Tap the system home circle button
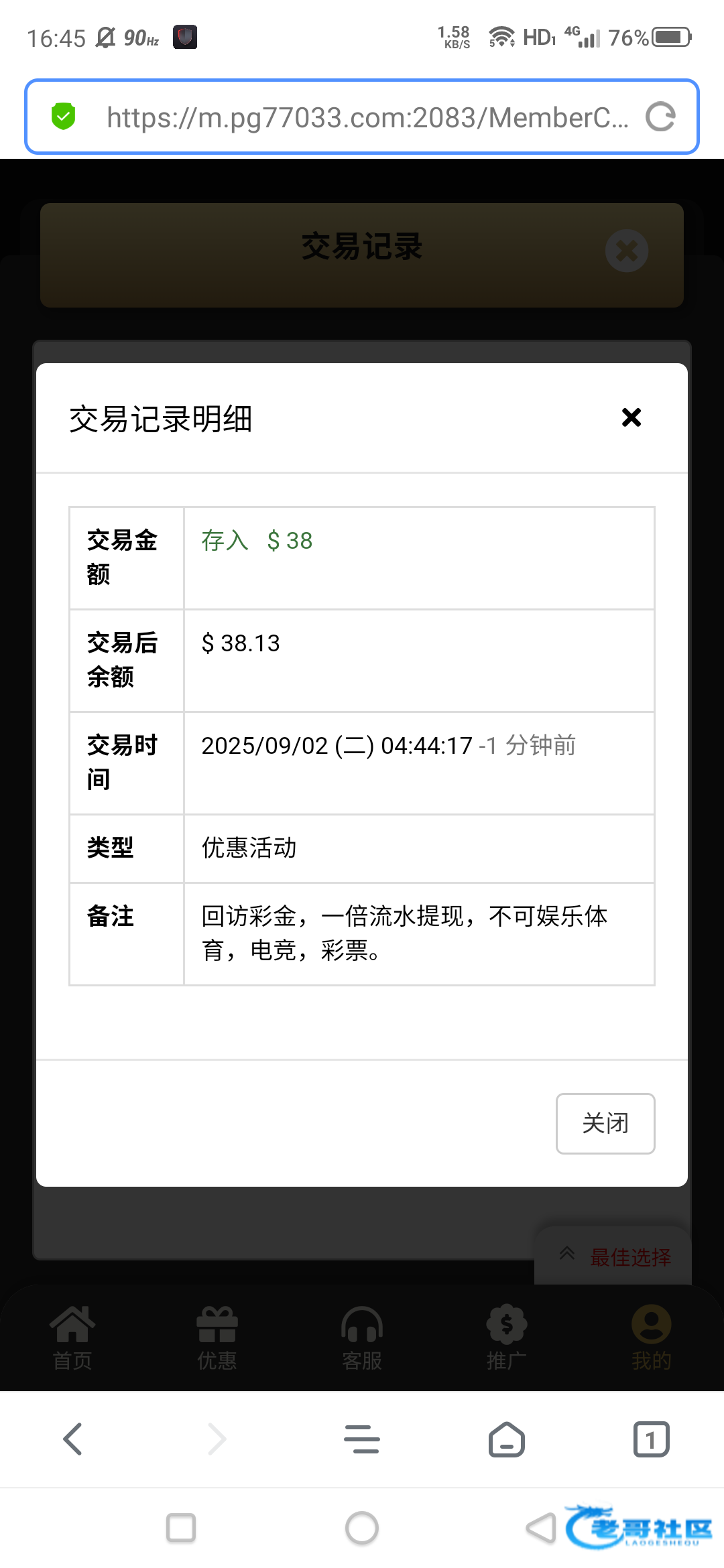 [x=362, y=1528]
